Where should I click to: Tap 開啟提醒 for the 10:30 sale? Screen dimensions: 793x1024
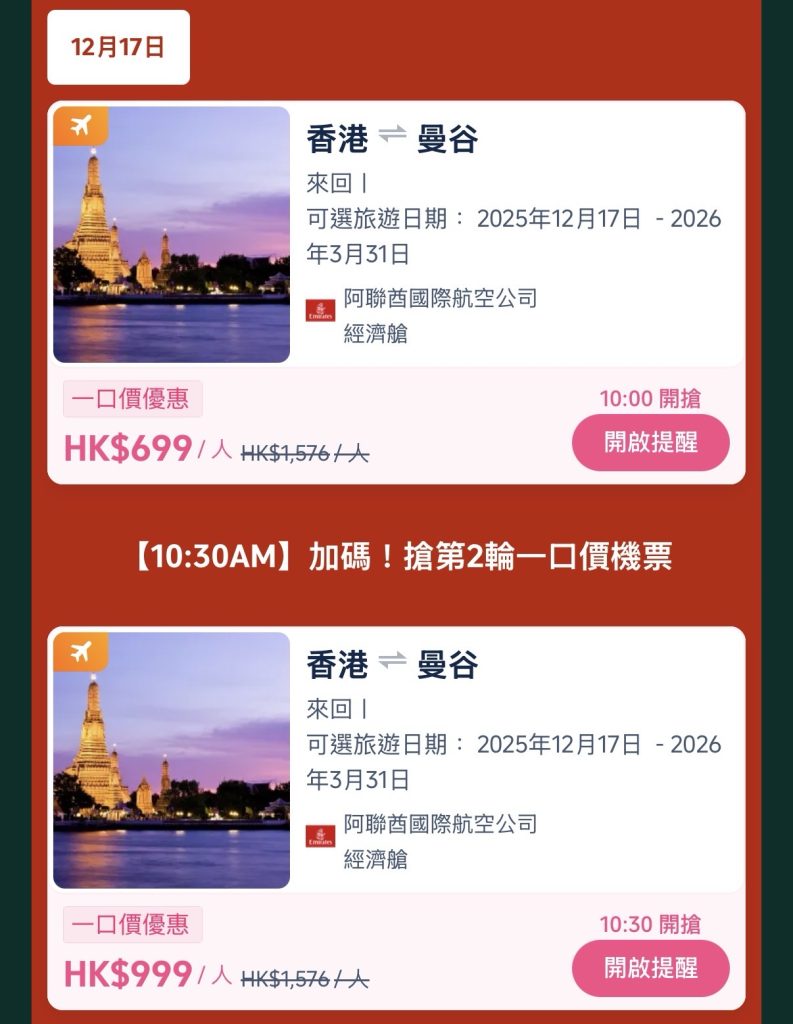(650, 967)
